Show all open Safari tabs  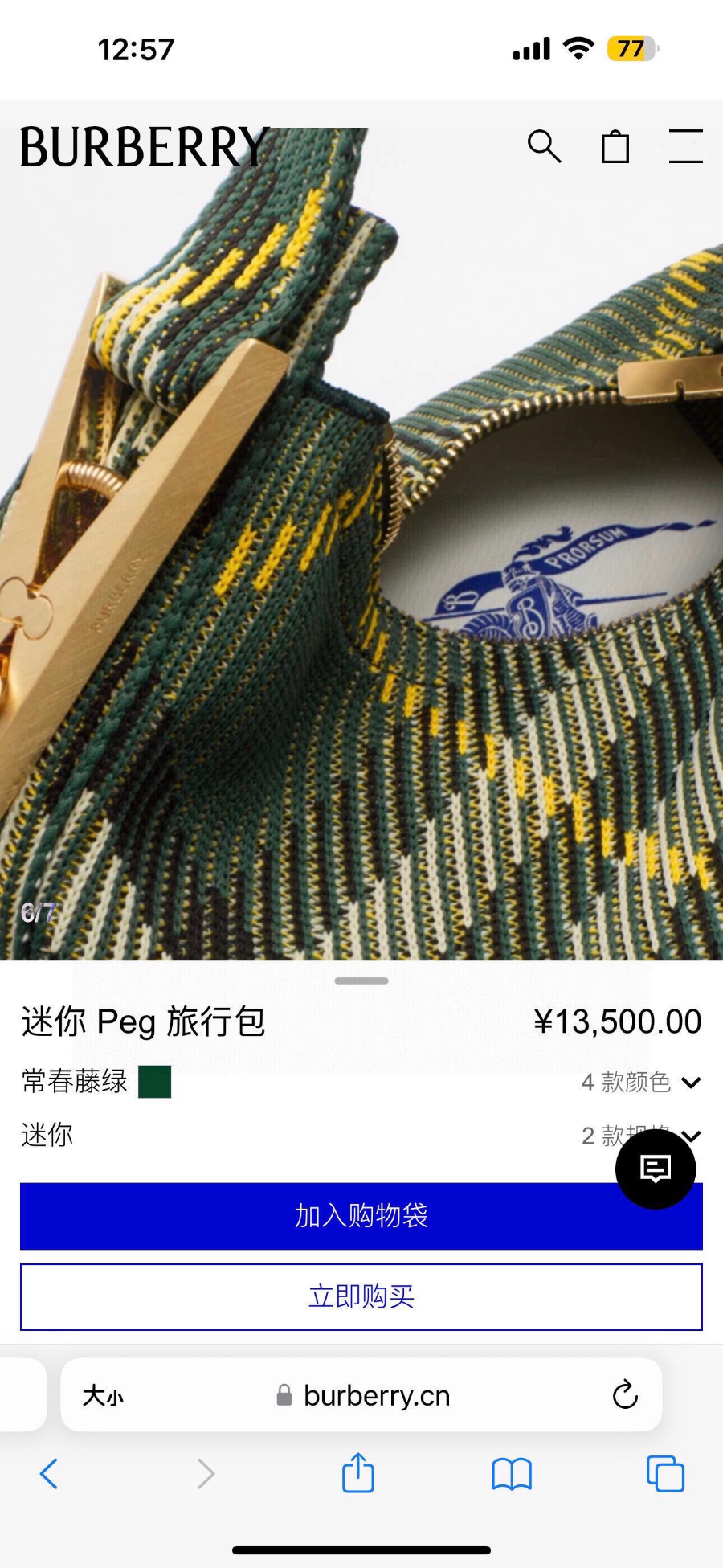click(x=665, y=1474)
